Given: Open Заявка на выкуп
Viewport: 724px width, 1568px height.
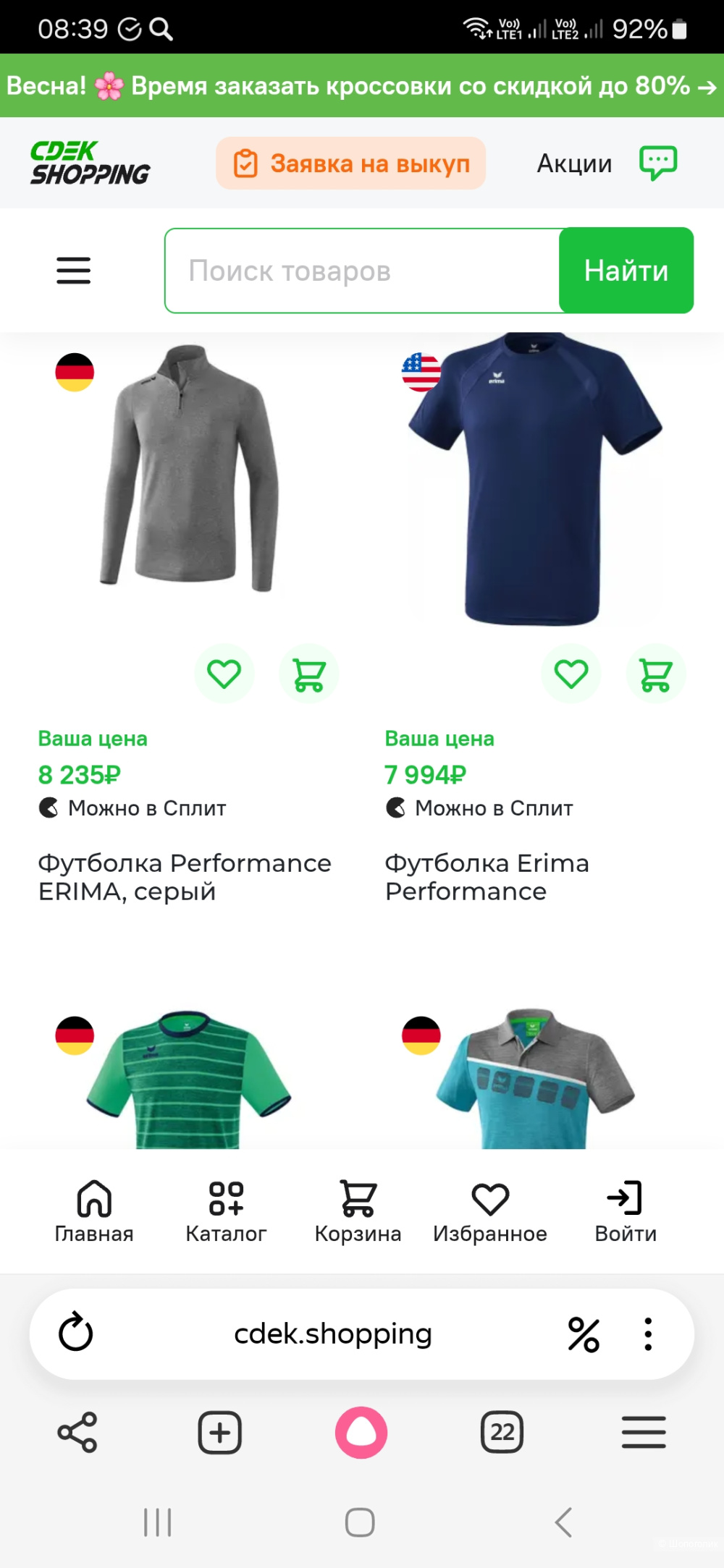Looking at the screenshot, I should point(350,163).
